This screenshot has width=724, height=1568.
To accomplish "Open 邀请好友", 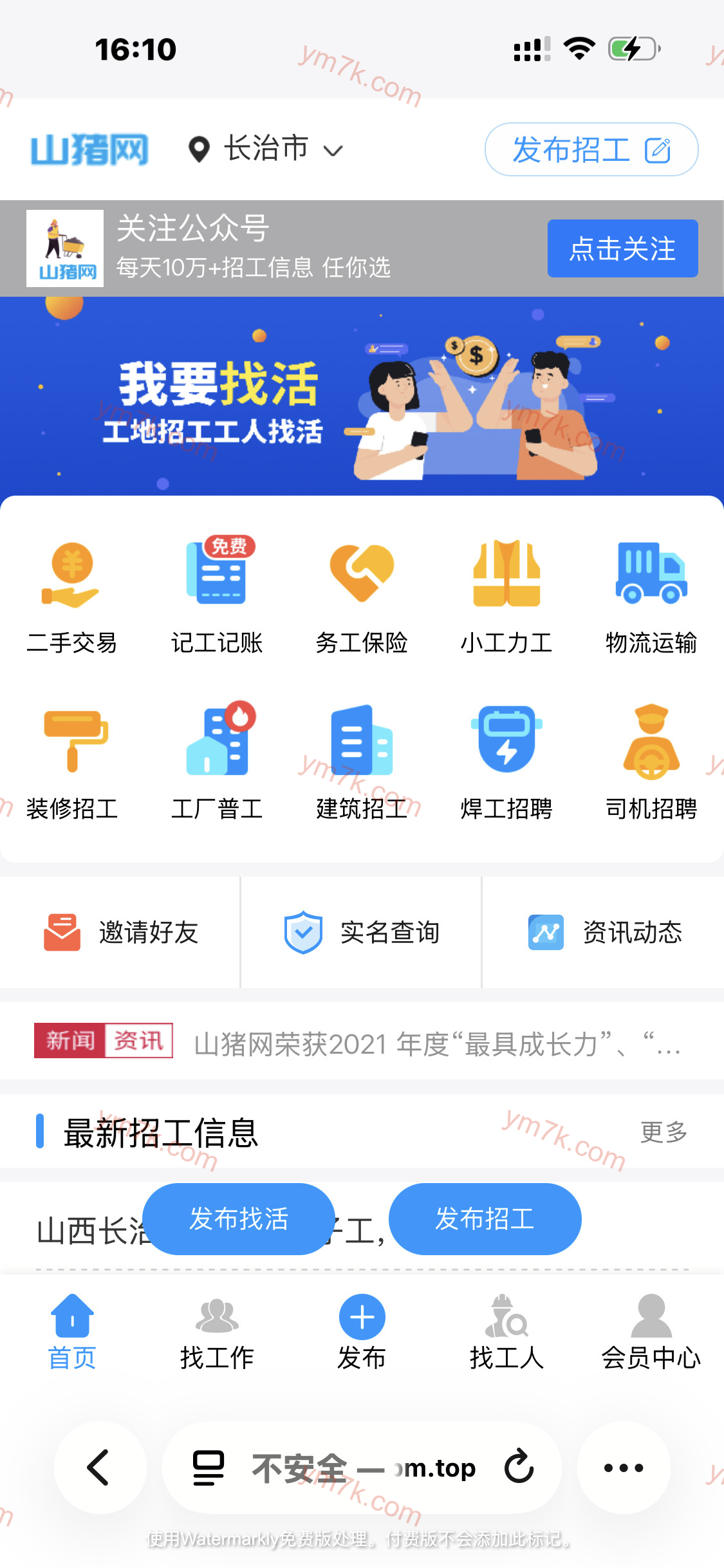I will pos(121,932).
